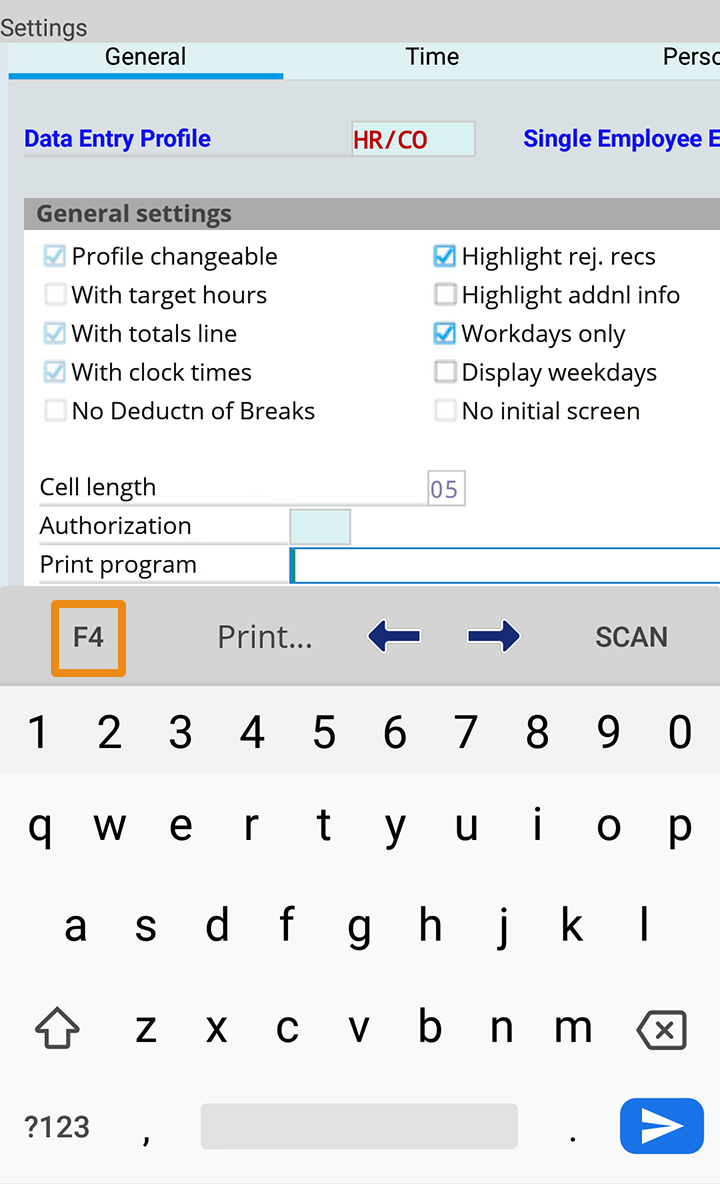Uncheck Highlight rej. recs
Screen dimensions: 720x1184
(x=445, y=257)
